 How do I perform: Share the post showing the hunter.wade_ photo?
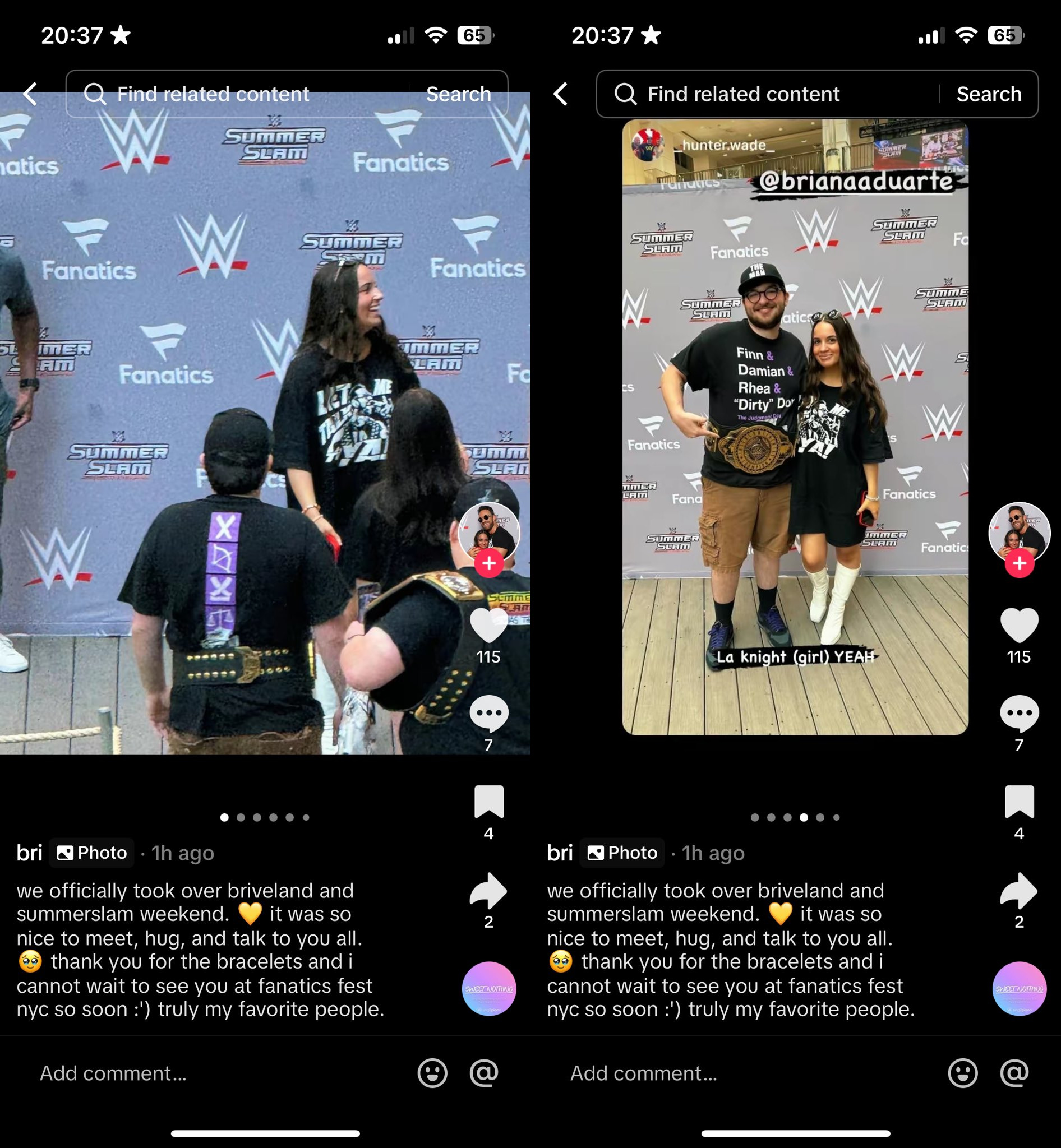point(1019,890)
